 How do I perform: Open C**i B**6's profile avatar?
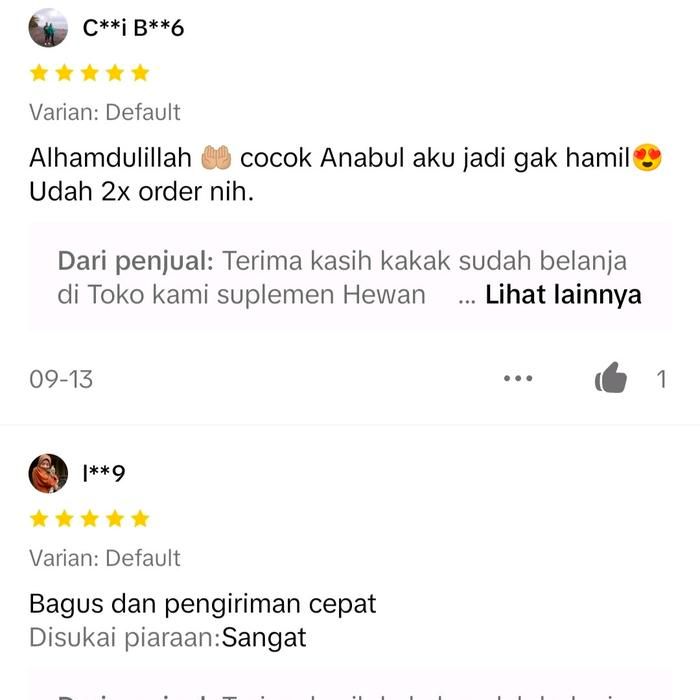pos(48,29)
